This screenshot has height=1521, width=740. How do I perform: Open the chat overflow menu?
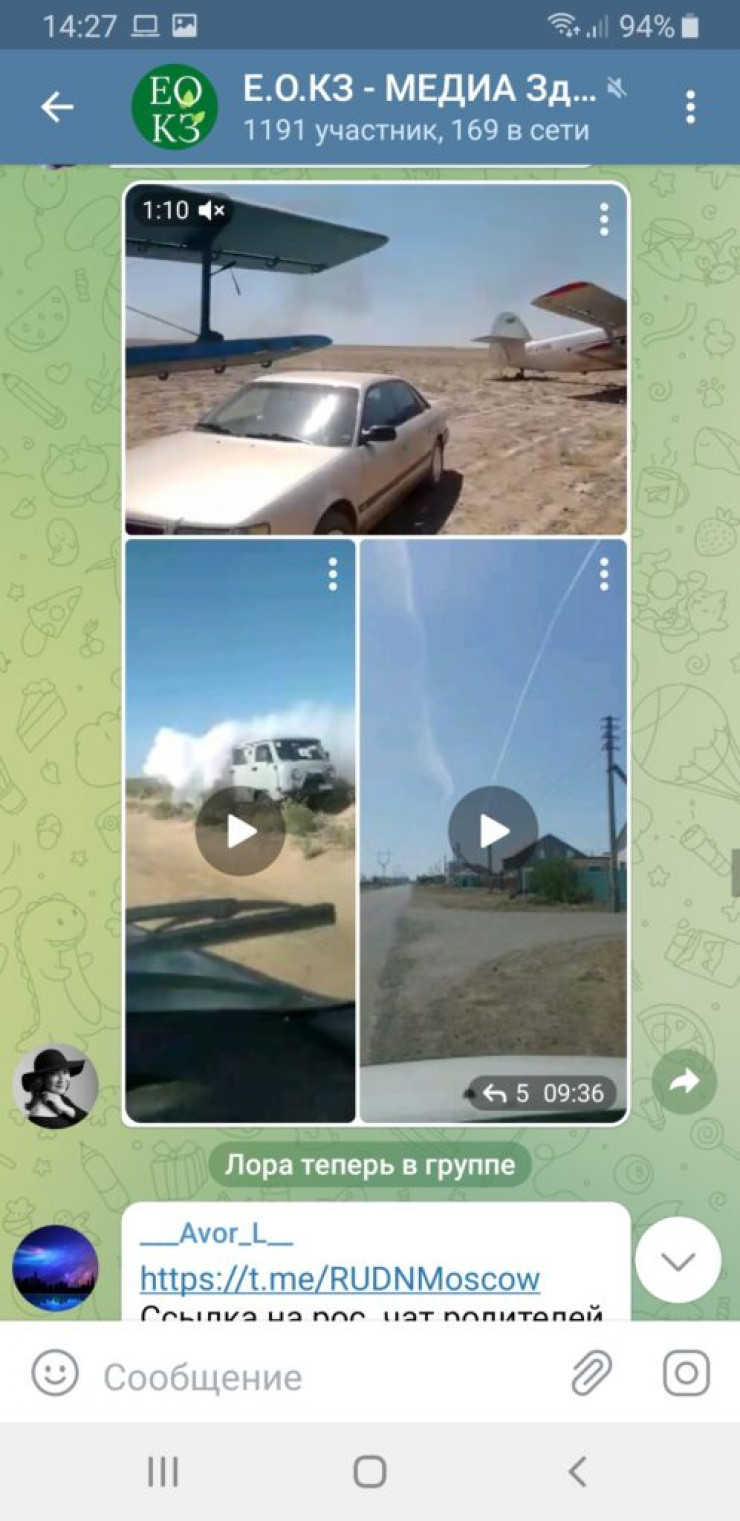click(x=690, y=107)
